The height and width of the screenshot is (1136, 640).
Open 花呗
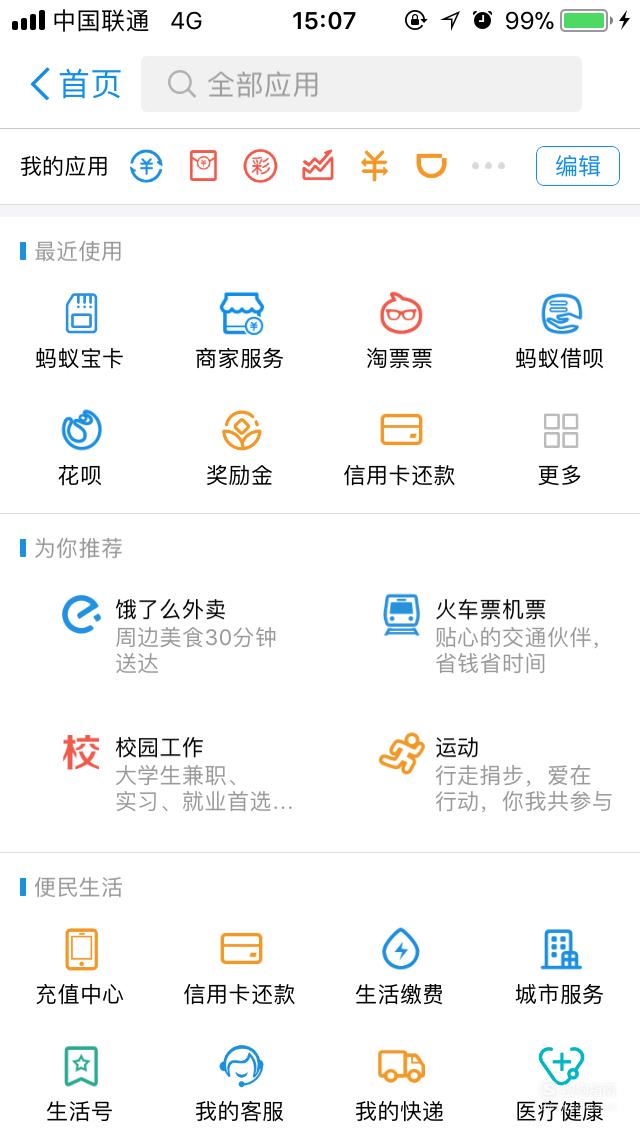pyautogui.click(x=80, y=448)
